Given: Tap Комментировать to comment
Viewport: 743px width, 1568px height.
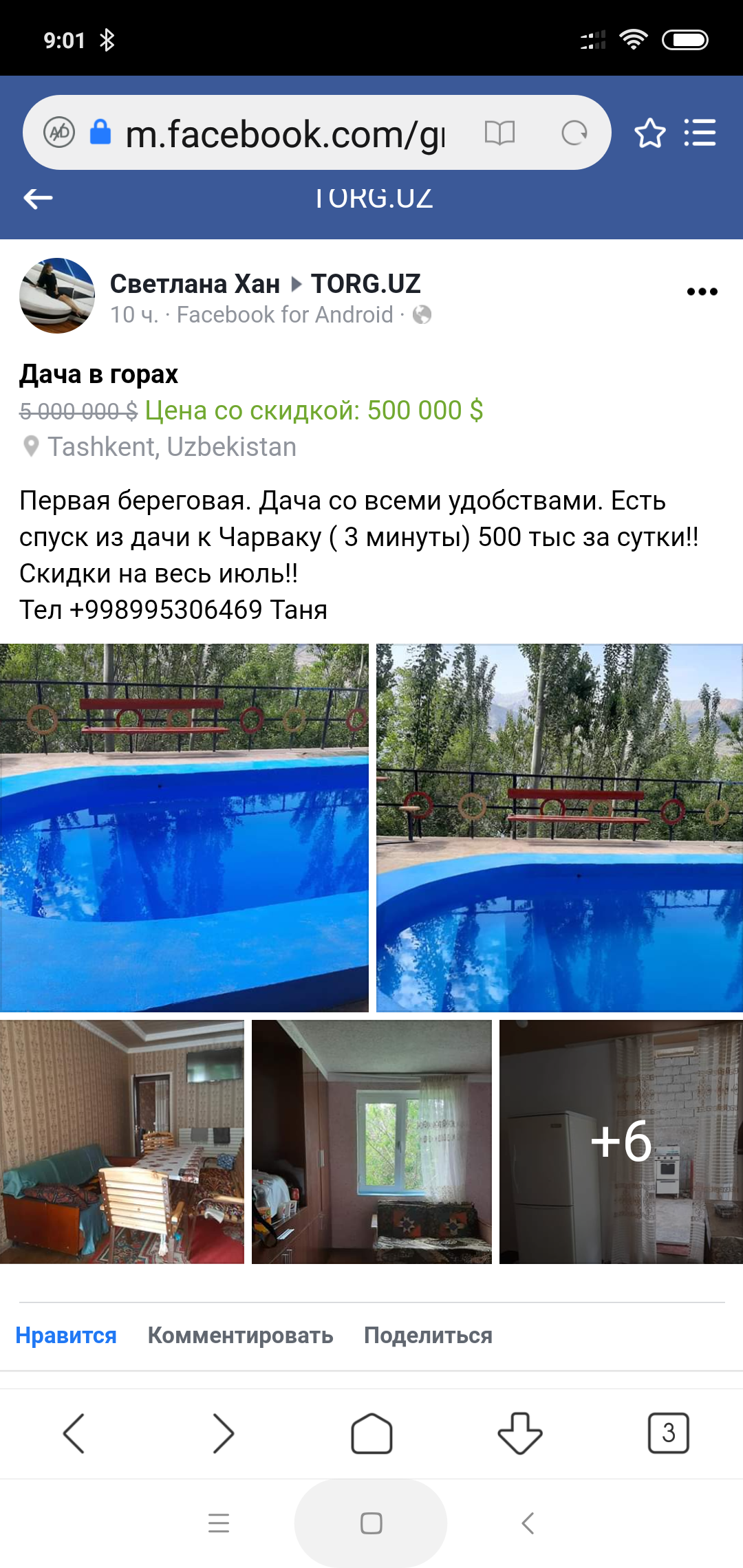Looking at the screenshot, I should [x=241, y=1335].
